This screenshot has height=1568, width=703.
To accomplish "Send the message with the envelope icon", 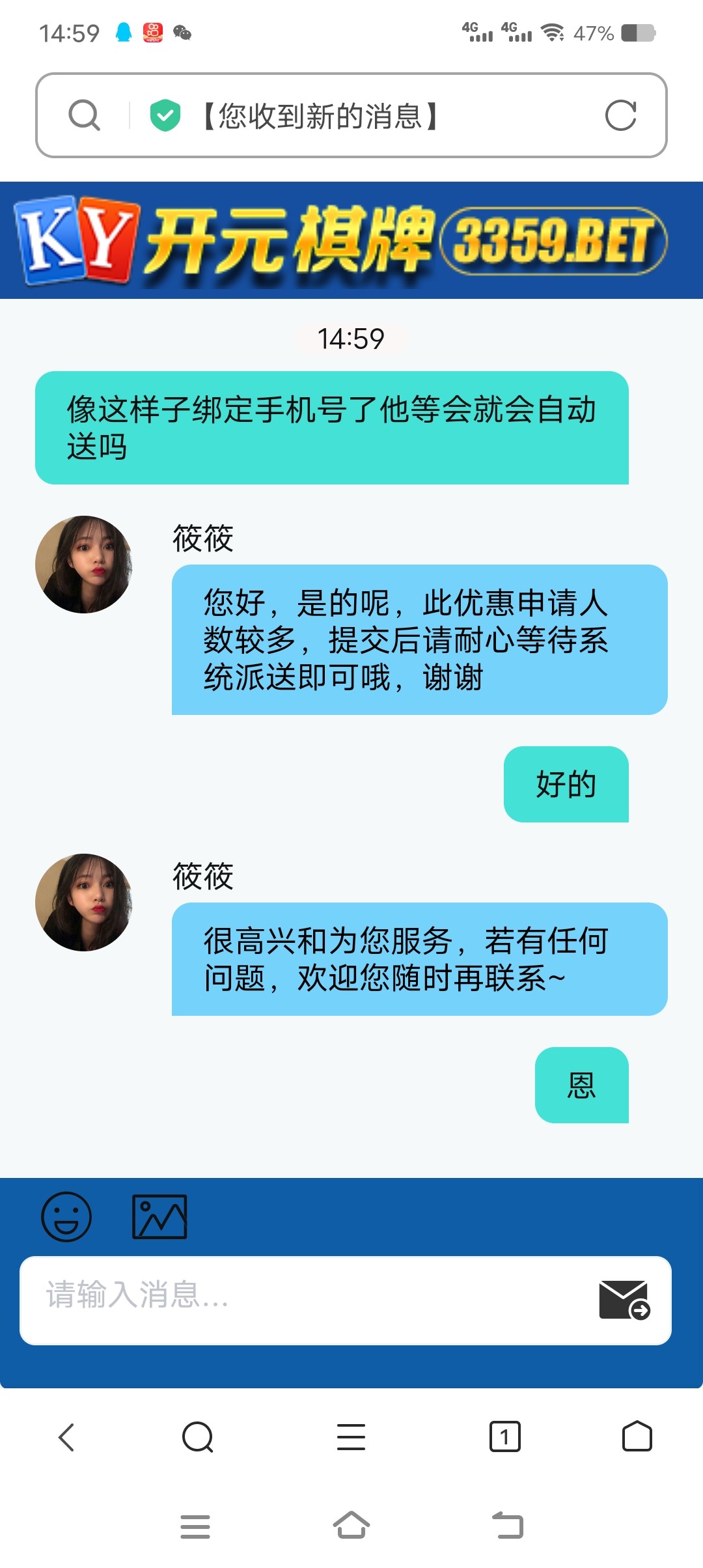I will [624, 1300].
